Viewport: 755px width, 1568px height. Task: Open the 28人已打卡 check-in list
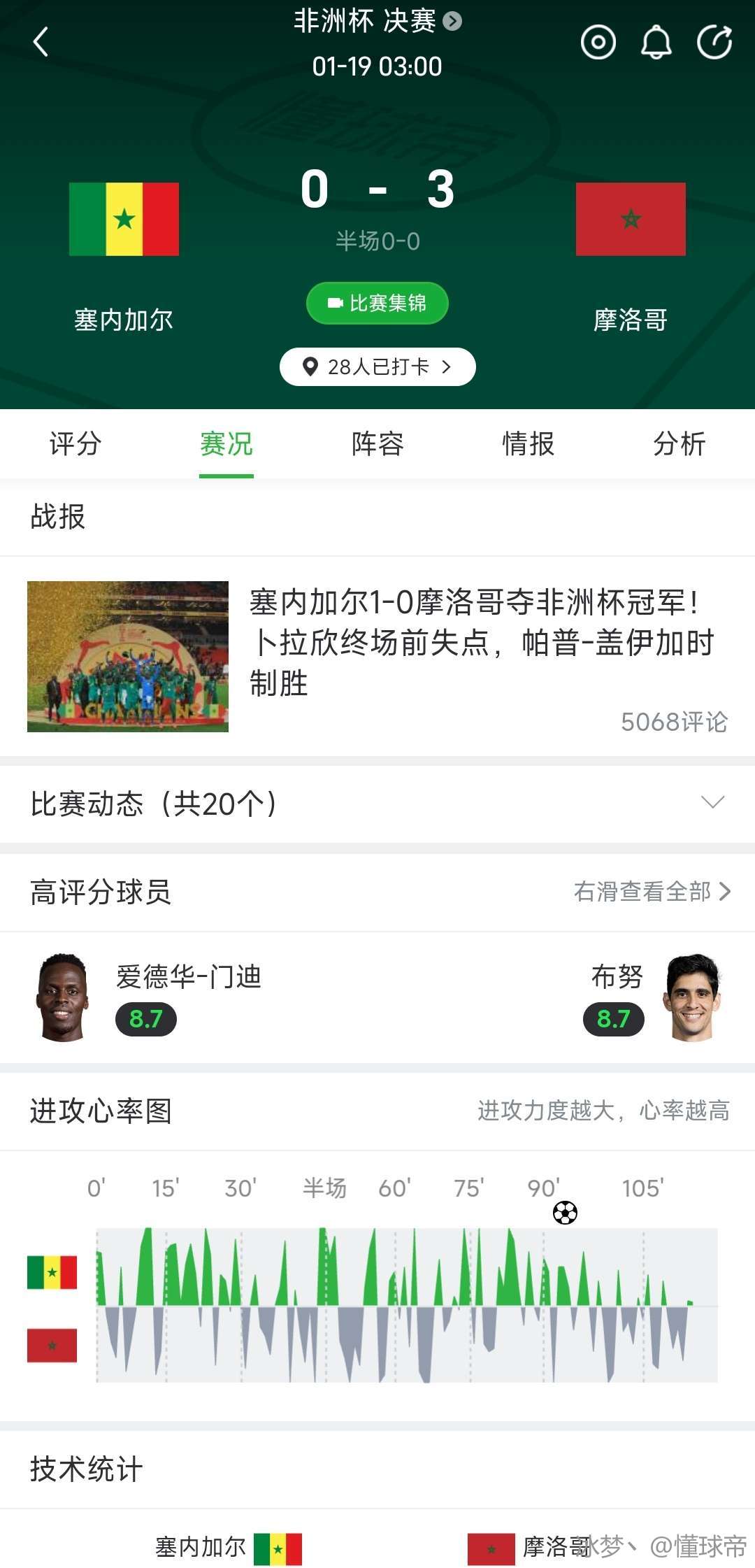pyautogui.click(x=377, y=366)
